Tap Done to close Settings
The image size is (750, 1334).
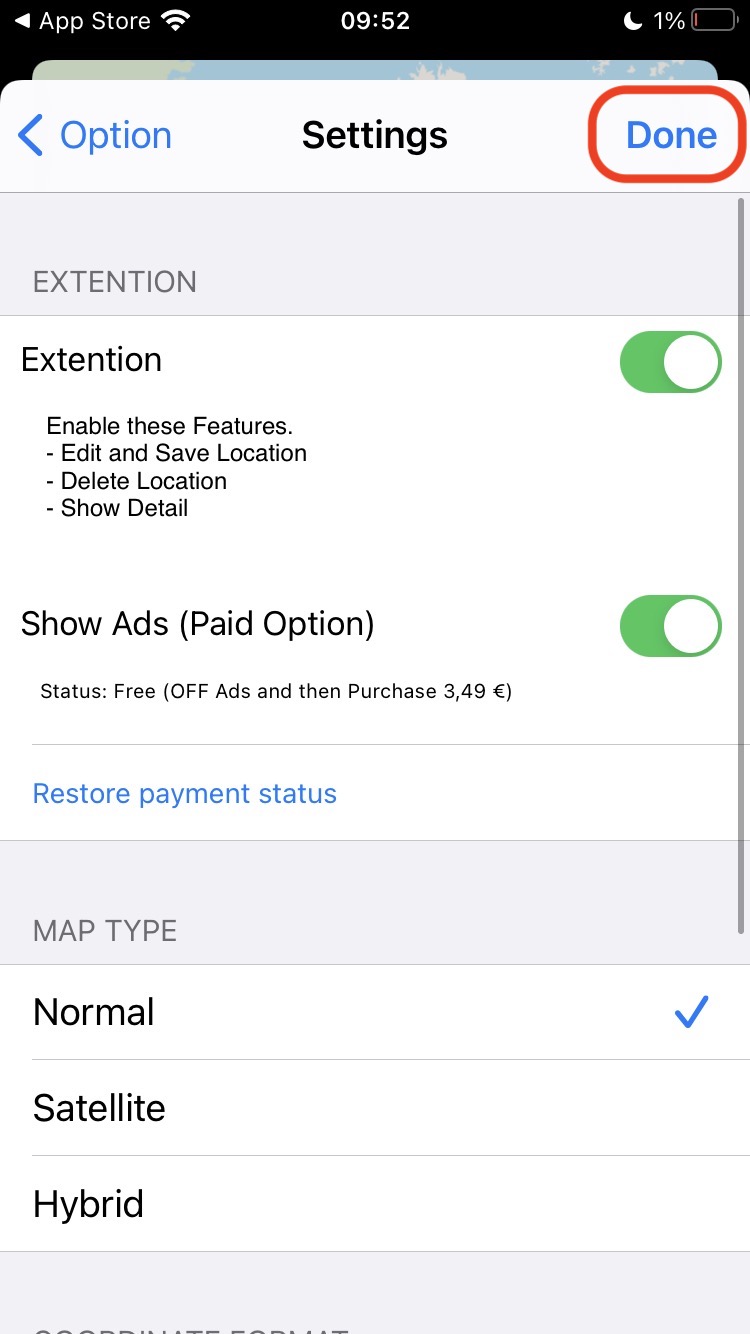click(x=671, y=136)
